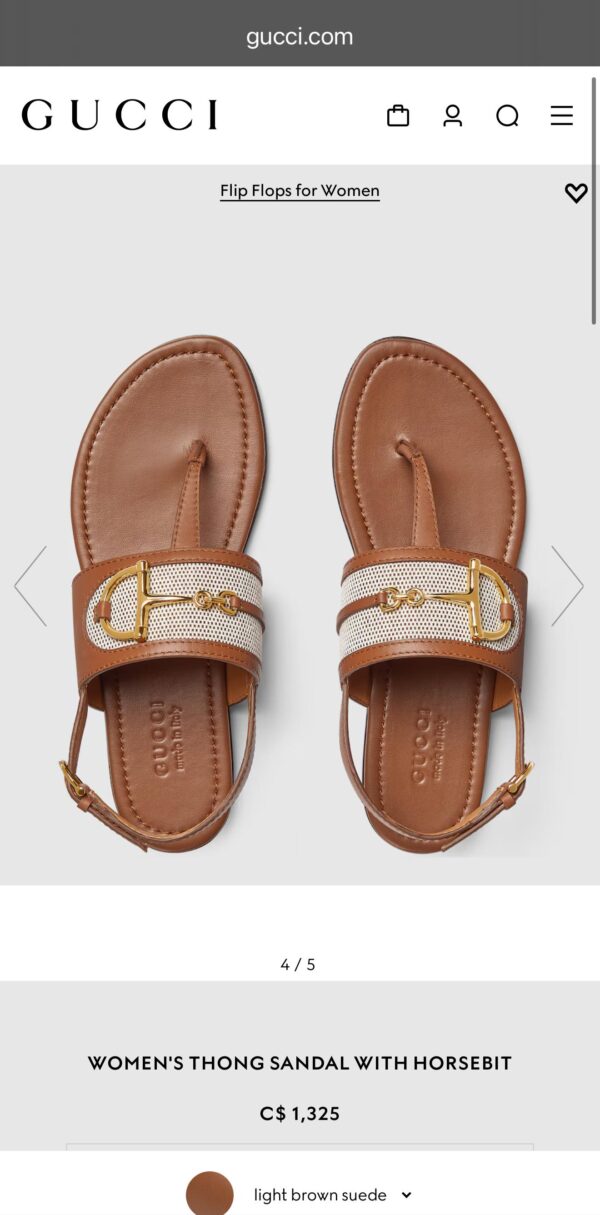Tap the gucci.com address bar
The height and width of the screenshot is (1215, 600).
[300, 37]
